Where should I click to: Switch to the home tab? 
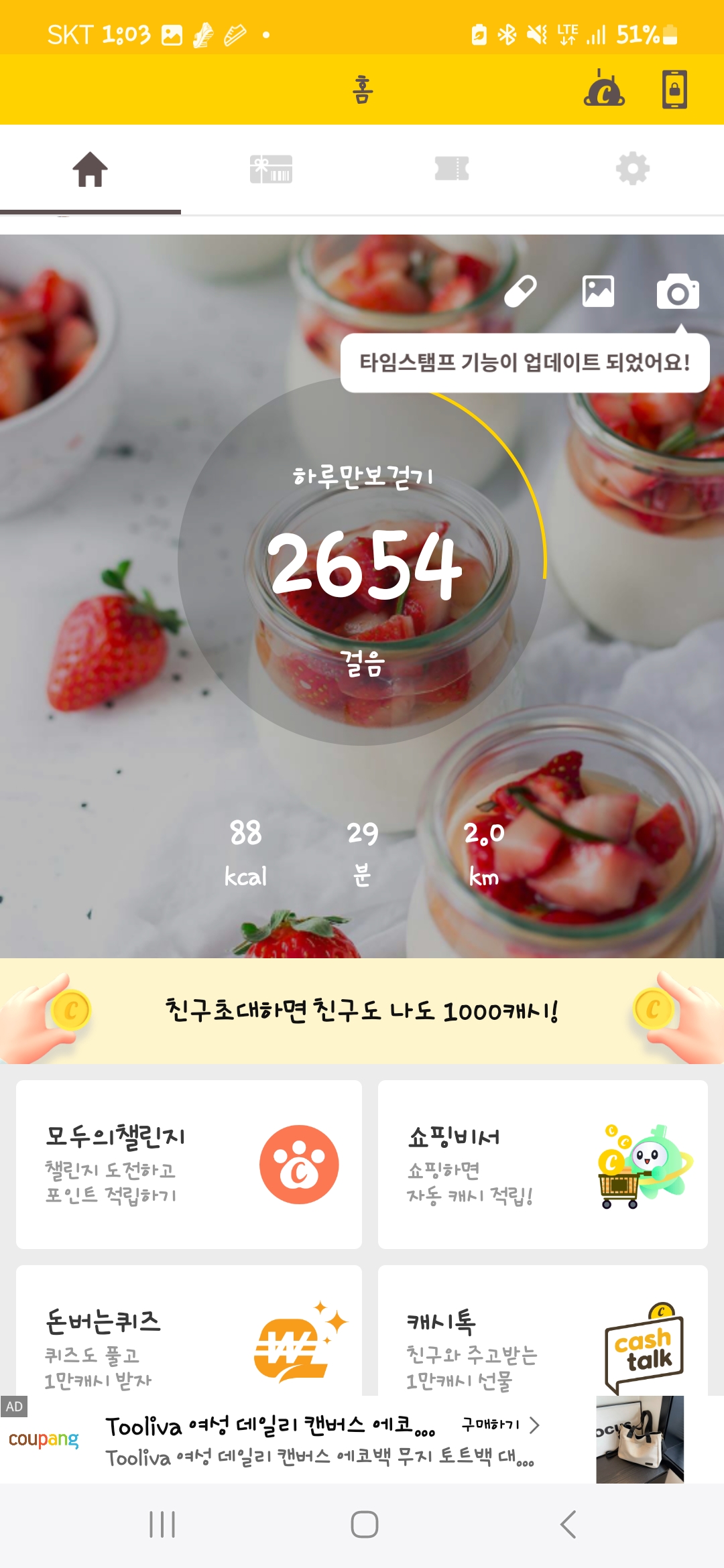pyautogui.click(x=90, y=170)
